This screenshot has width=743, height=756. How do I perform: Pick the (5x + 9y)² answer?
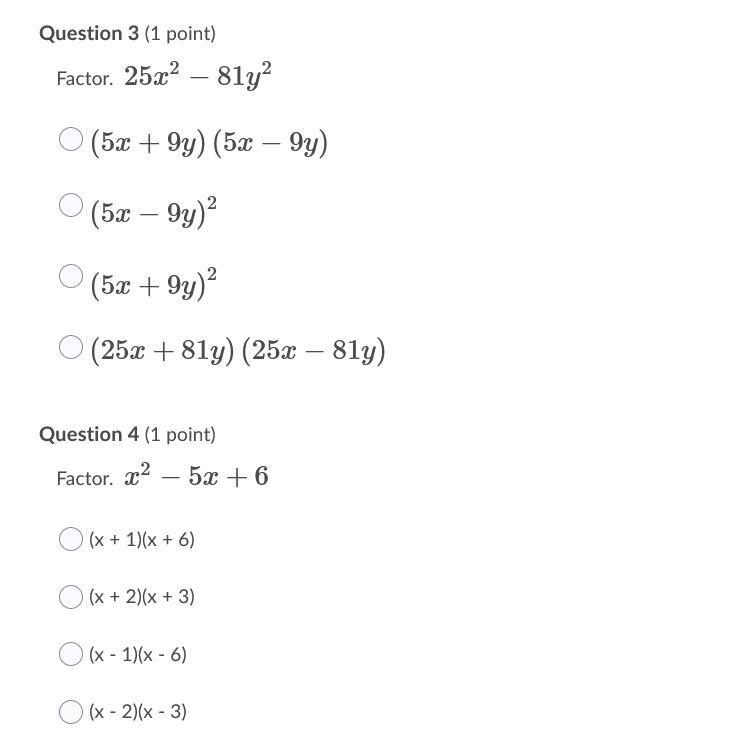(70, 277)
